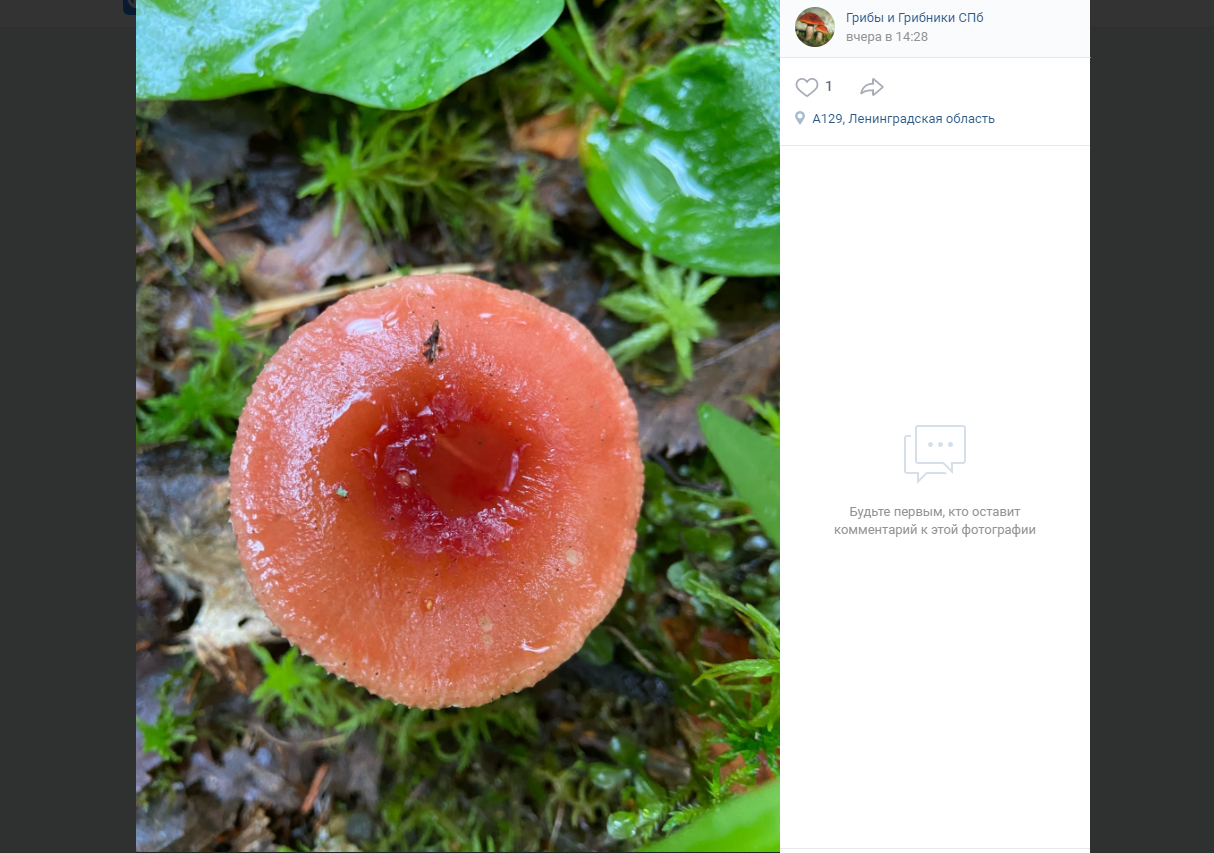Open the community avatar

[x=814, y=27]
